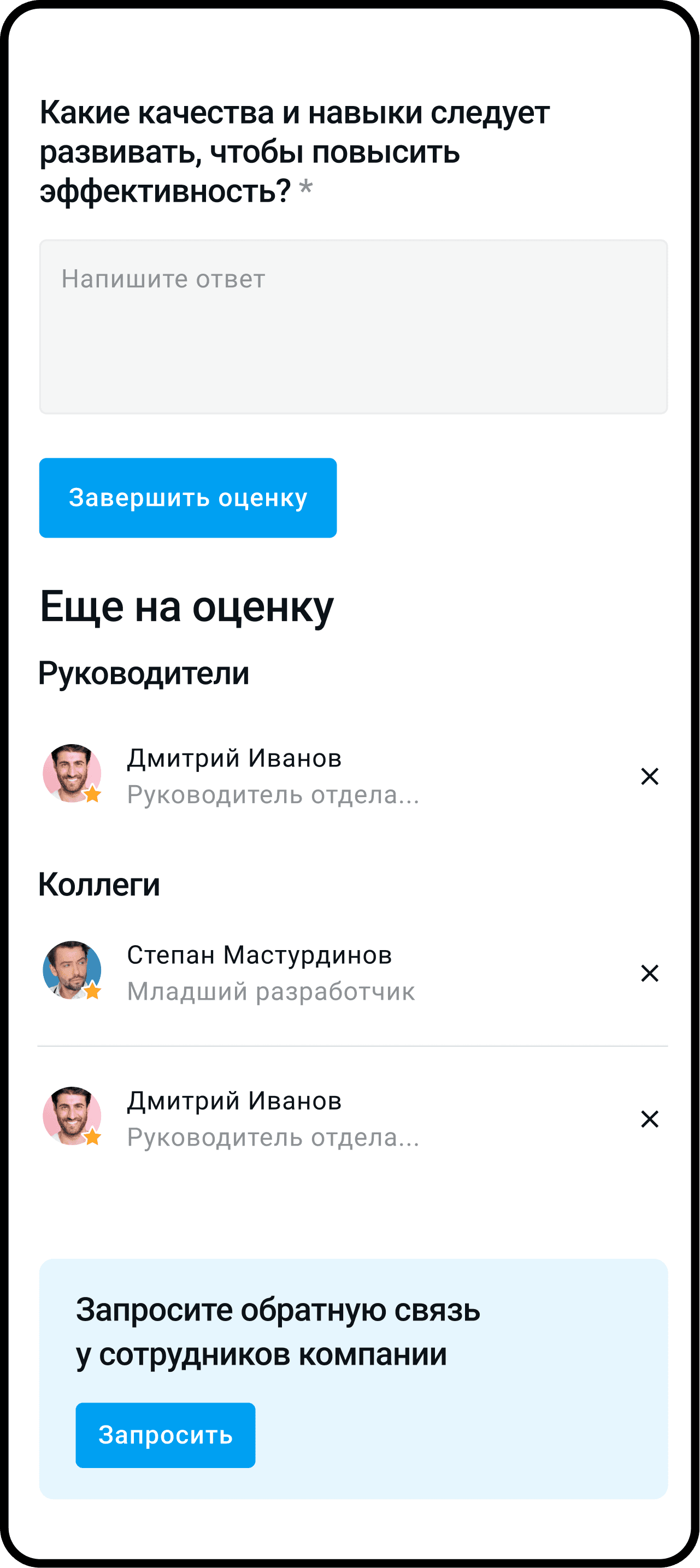Remove Степан Мастурдинов from the evaluation list
700x1568 pixels.
click(x=650, y=972)
